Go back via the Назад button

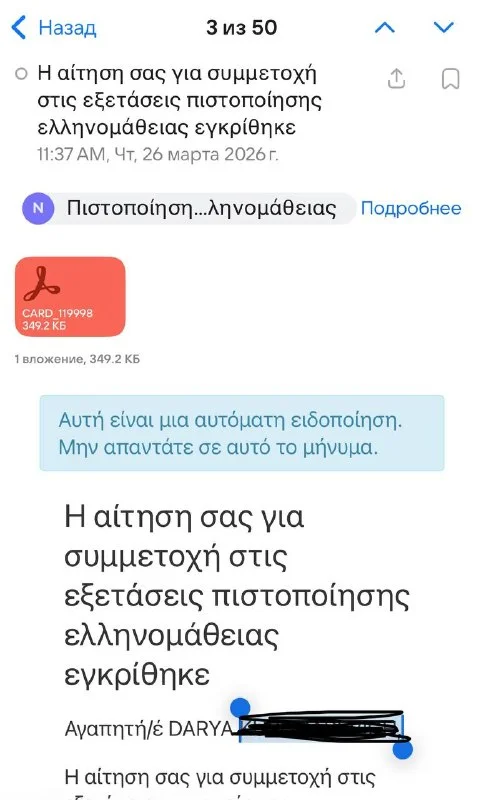[54, 28]
